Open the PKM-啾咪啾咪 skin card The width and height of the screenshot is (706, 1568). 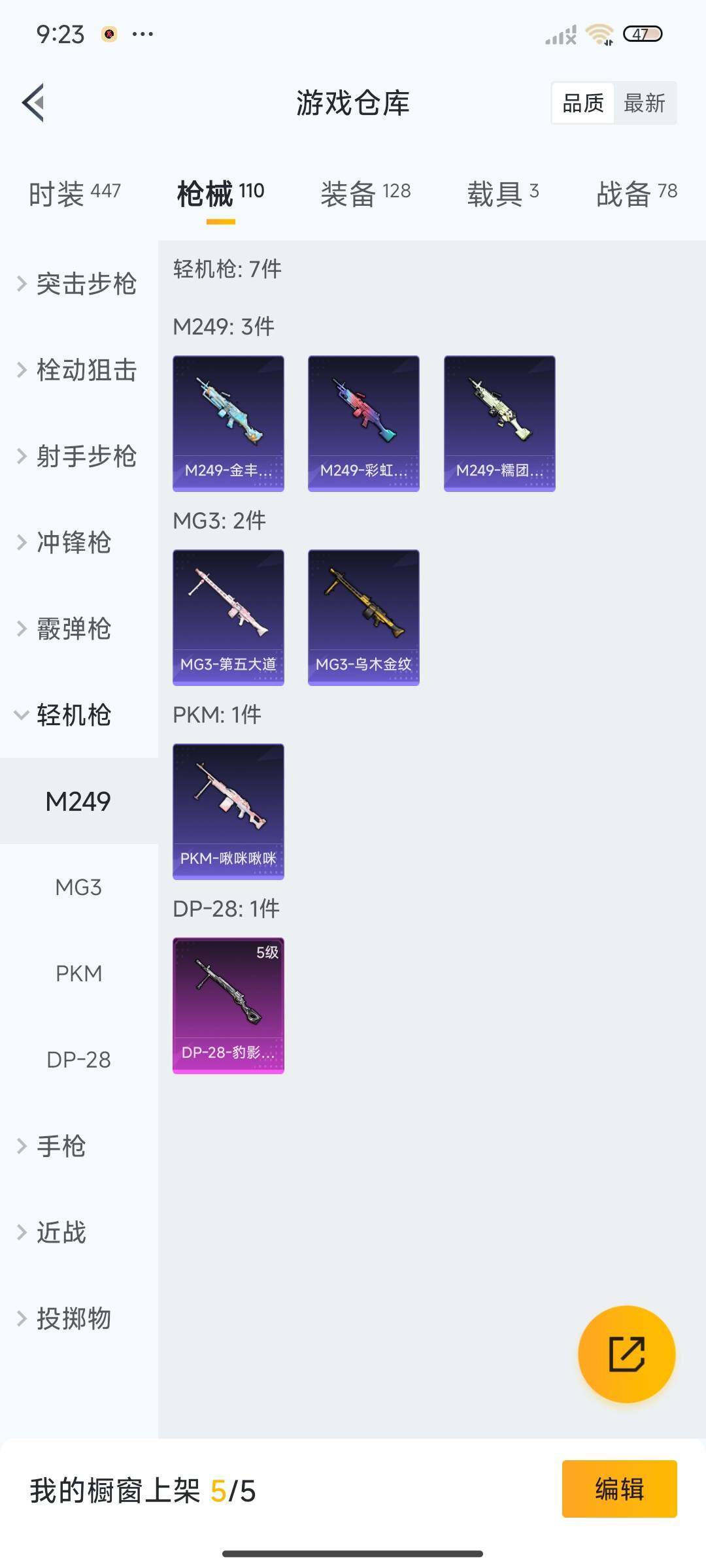click(x=228, y=811)
